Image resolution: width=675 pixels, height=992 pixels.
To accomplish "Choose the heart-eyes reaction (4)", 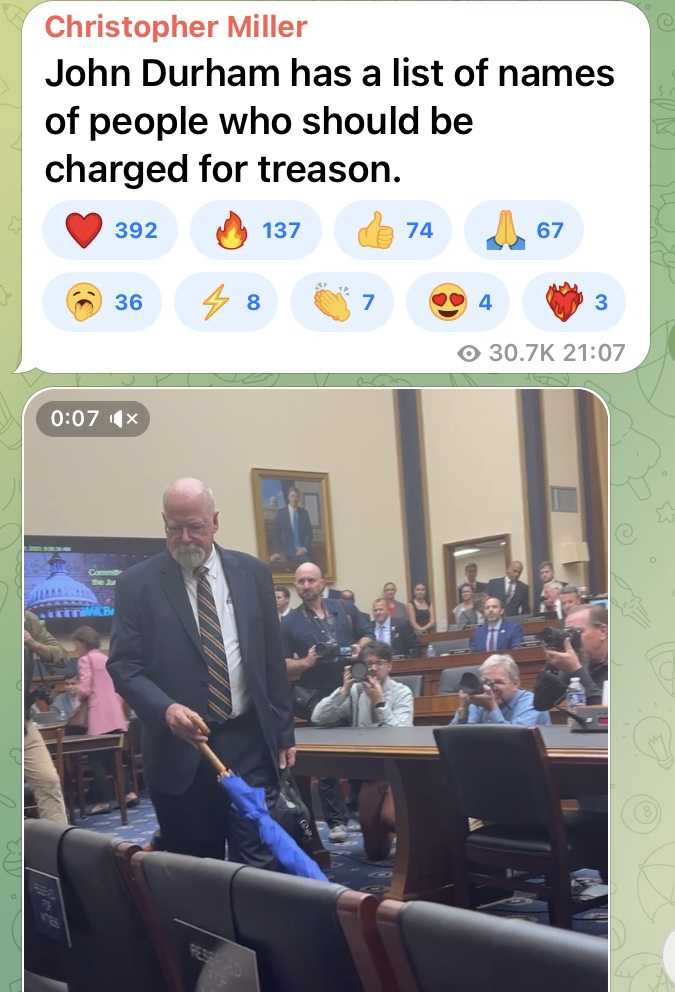I will pyautogui.click(x=459, y=301).
